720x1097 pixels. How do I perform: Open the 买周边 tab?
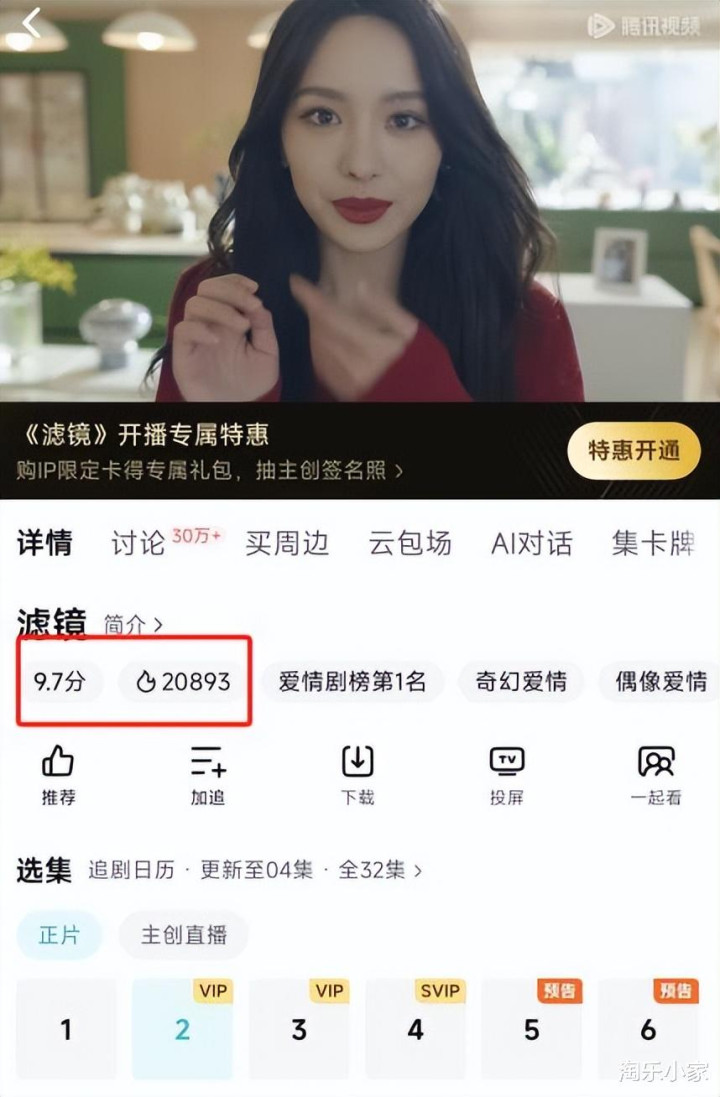point(287,543)
